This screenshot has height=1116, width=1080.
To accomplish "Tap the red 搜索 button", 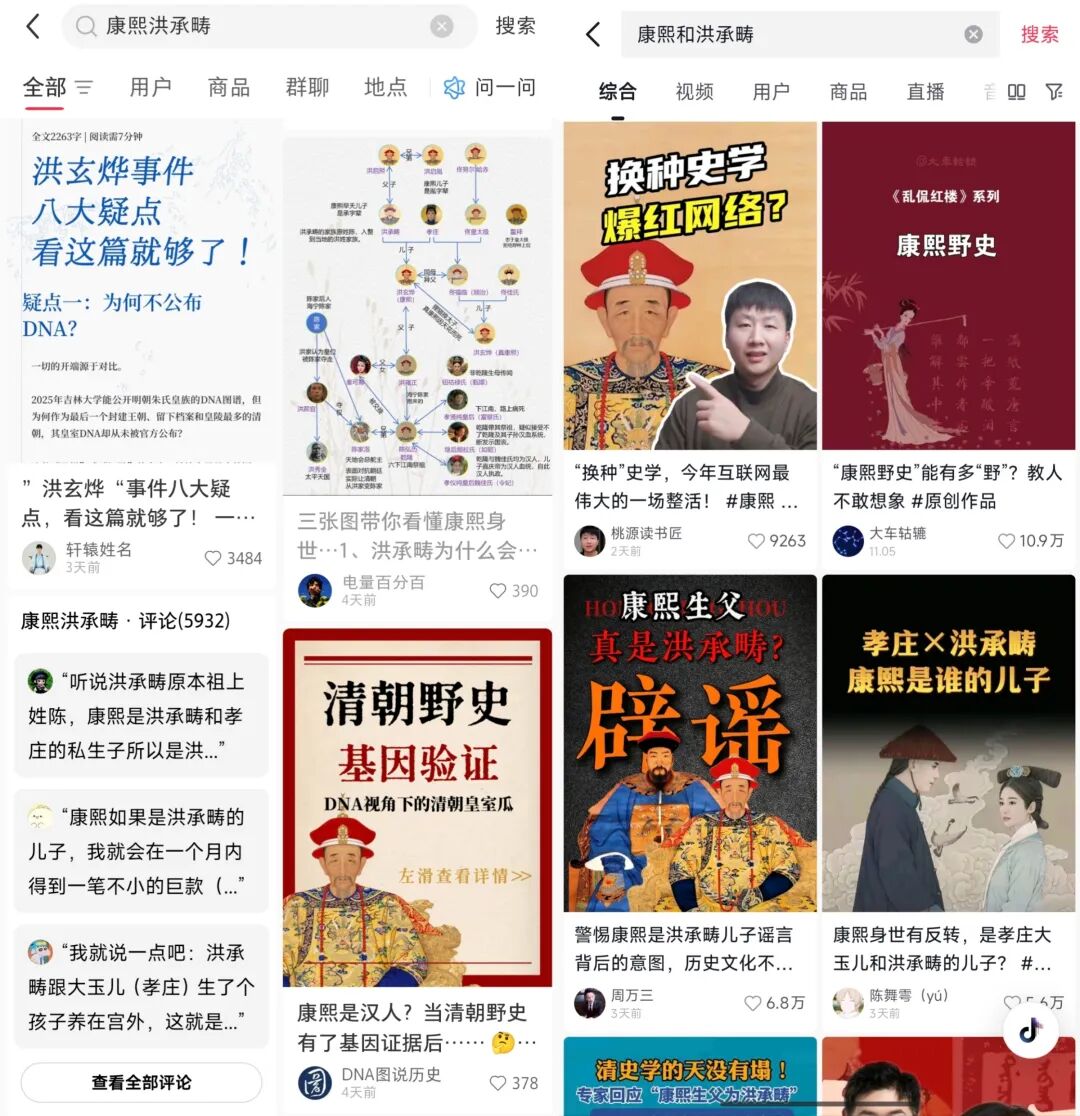I will pyautogui.click(x=1039, y=34).
